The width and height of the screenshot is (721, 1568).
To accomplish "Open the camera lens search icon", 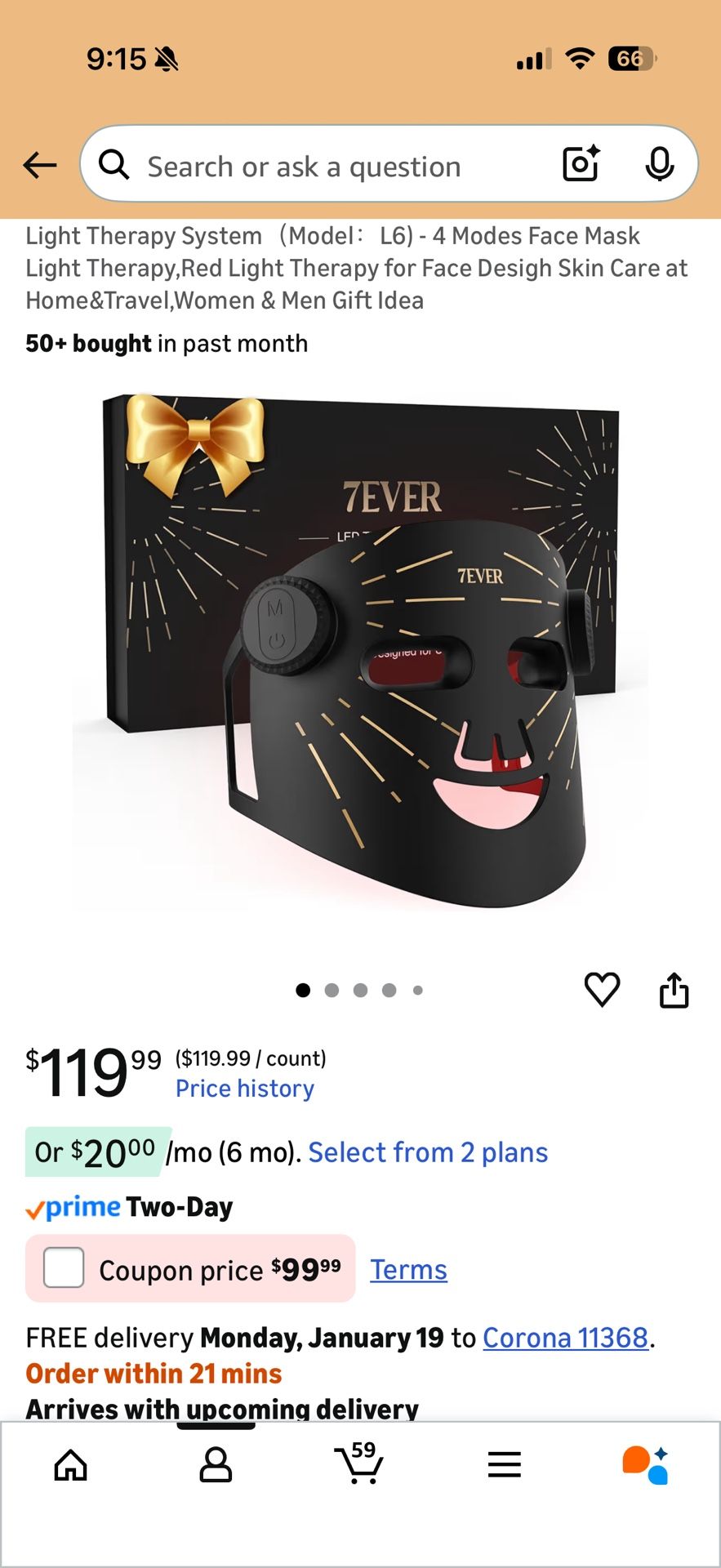I will point(581,163).
